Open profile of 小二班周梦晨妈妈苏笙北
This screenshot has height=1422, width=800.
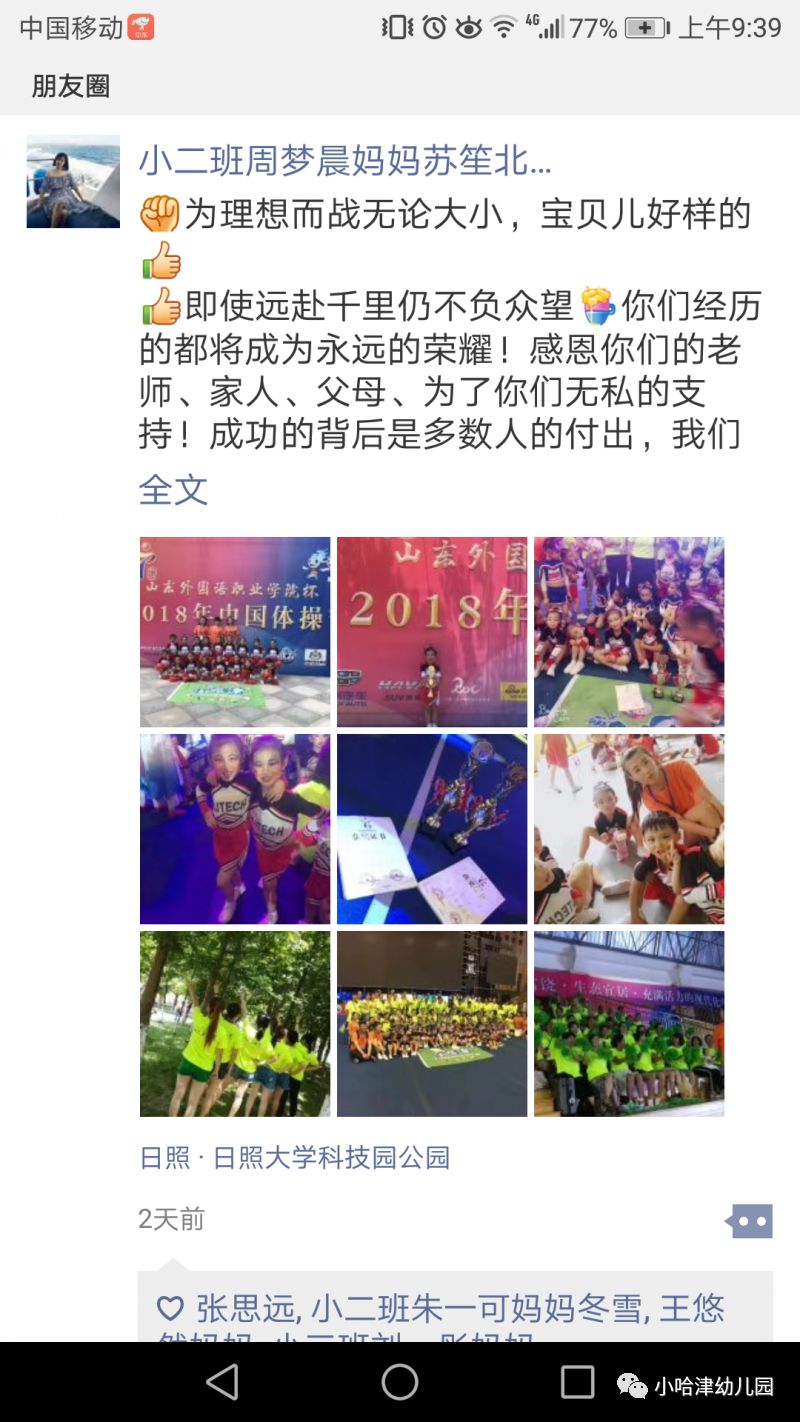pyautogui.click(x=345, y=161)
